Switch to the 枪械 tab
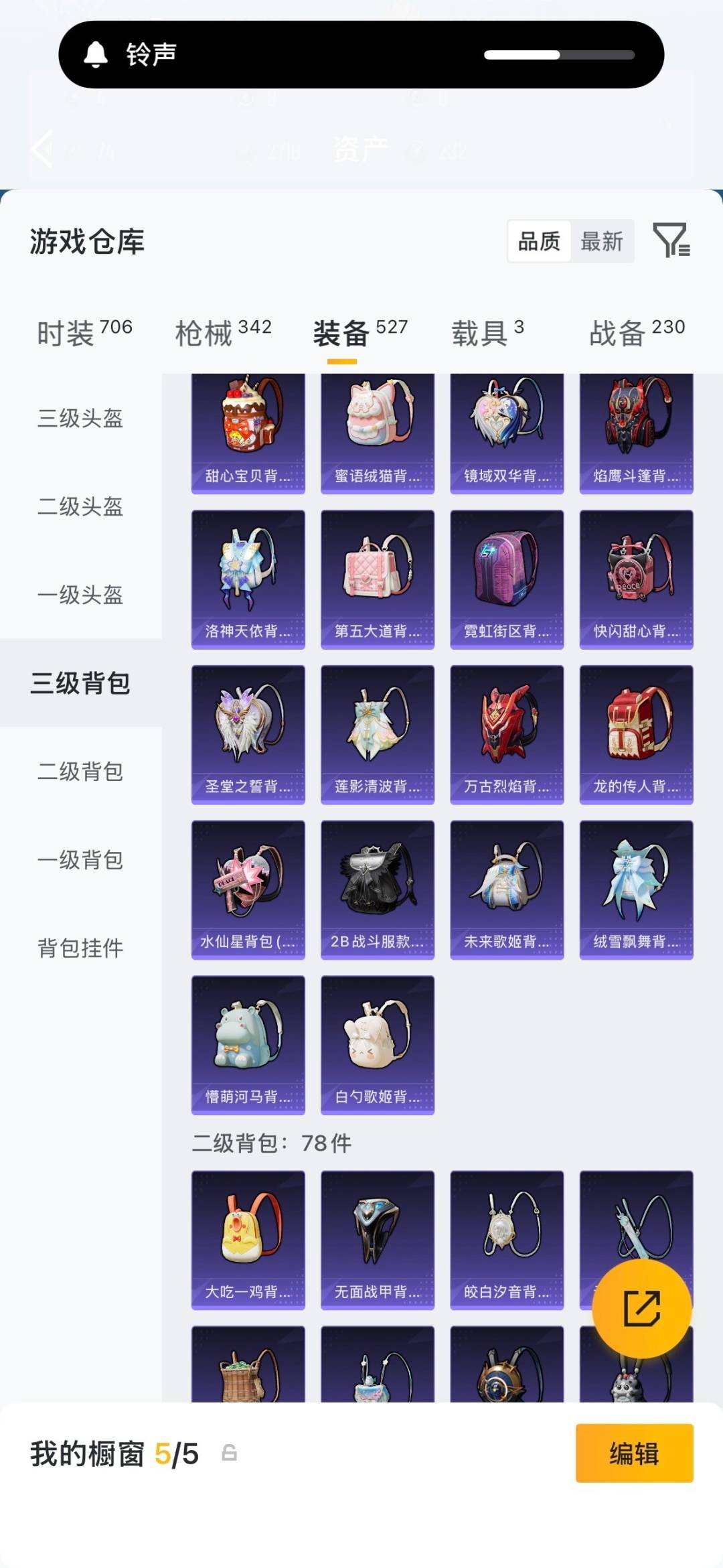Viewport: 723px width, 1568px height. point(223,333)
